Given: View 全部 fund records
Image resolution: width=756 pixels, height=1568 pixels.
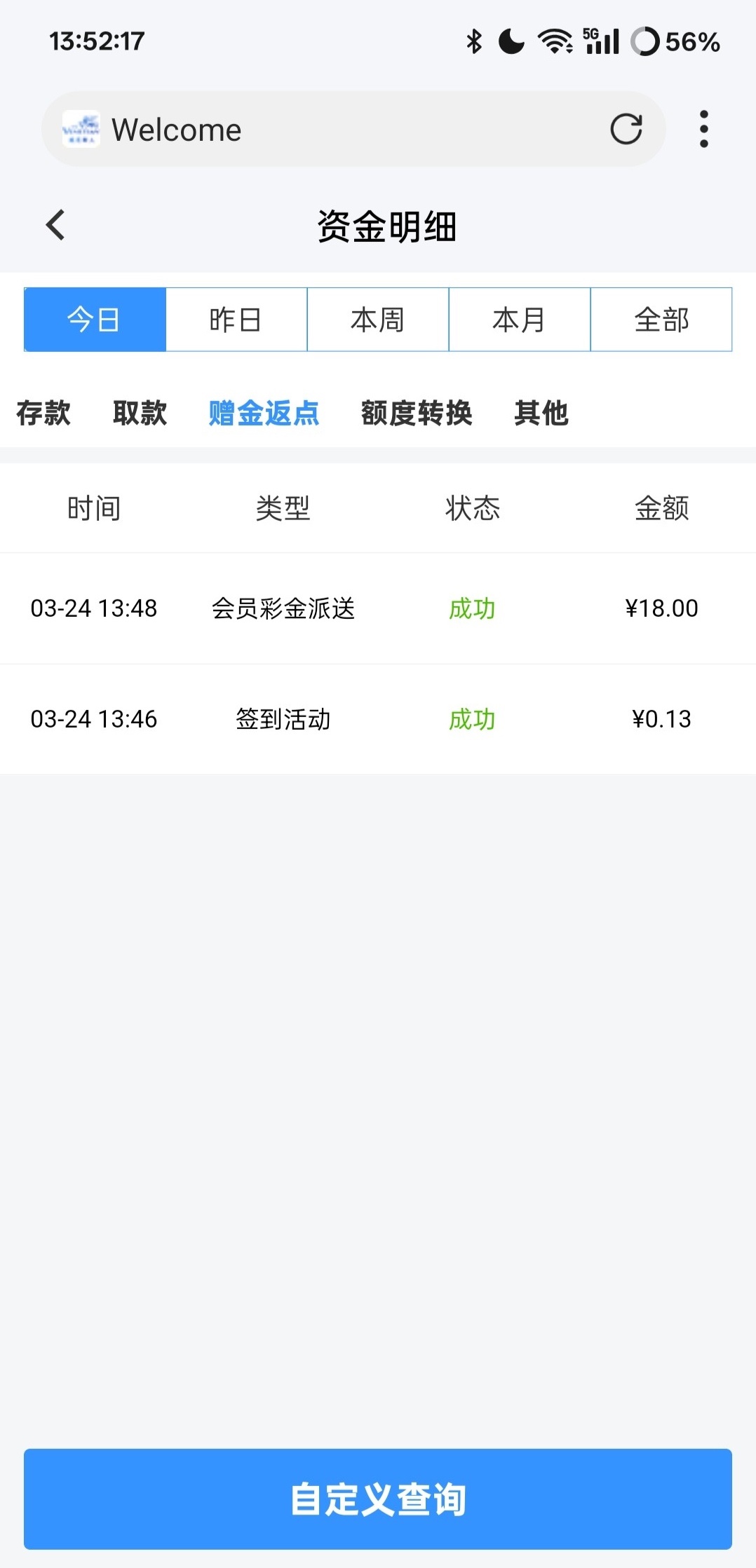Looking at the screenshot, I should pyautogui.click(x=661, y=320).
